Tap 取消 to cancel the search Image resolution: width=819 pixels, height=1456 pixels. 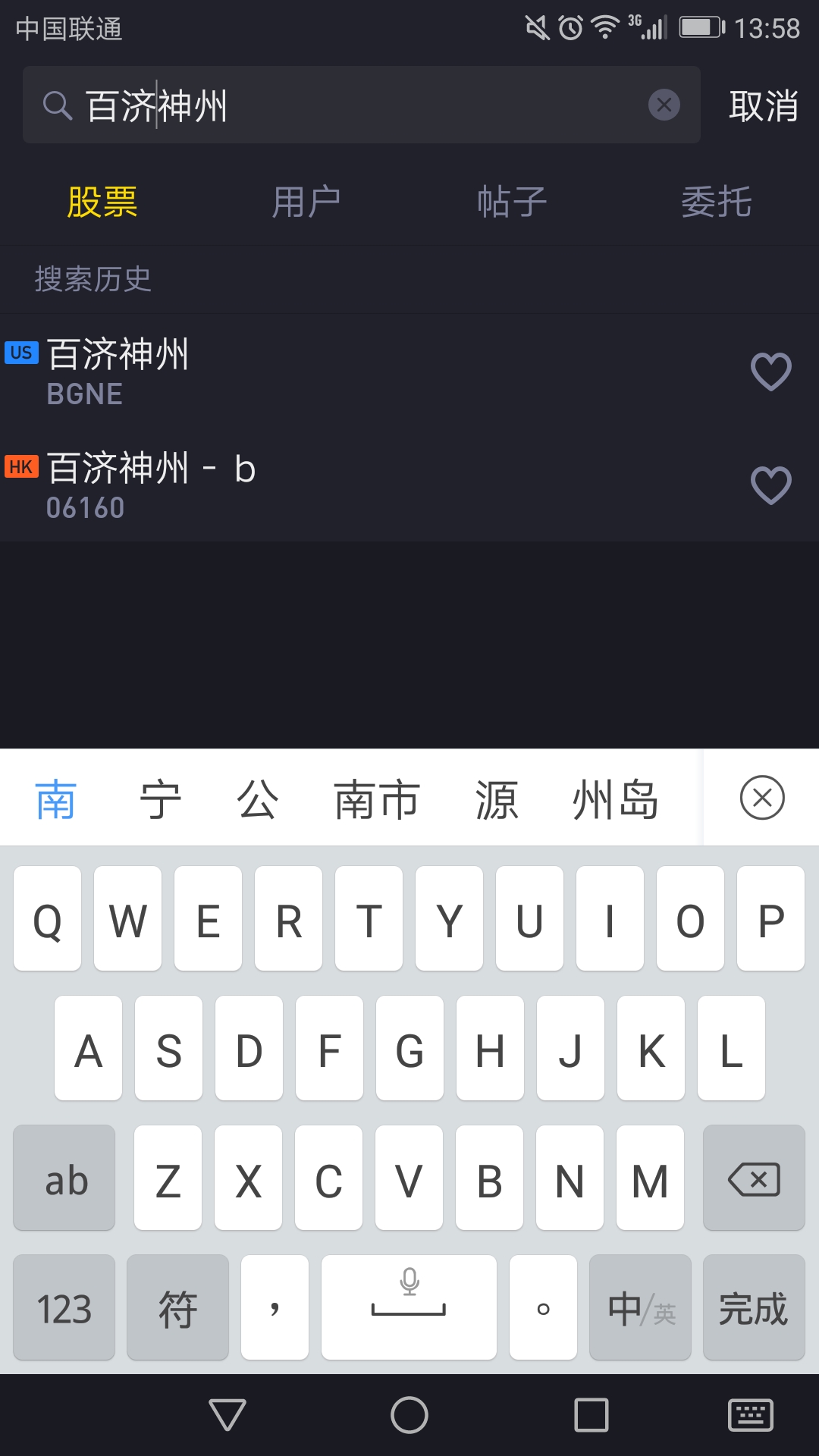(763, 105)
